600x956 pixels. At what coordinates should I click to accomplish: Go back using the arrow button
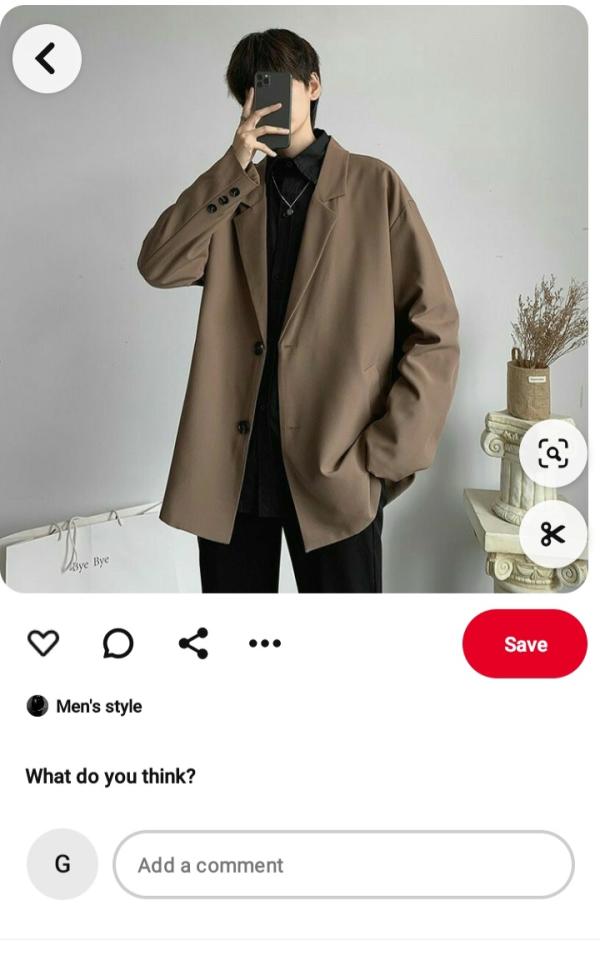(x=46, y=59)
